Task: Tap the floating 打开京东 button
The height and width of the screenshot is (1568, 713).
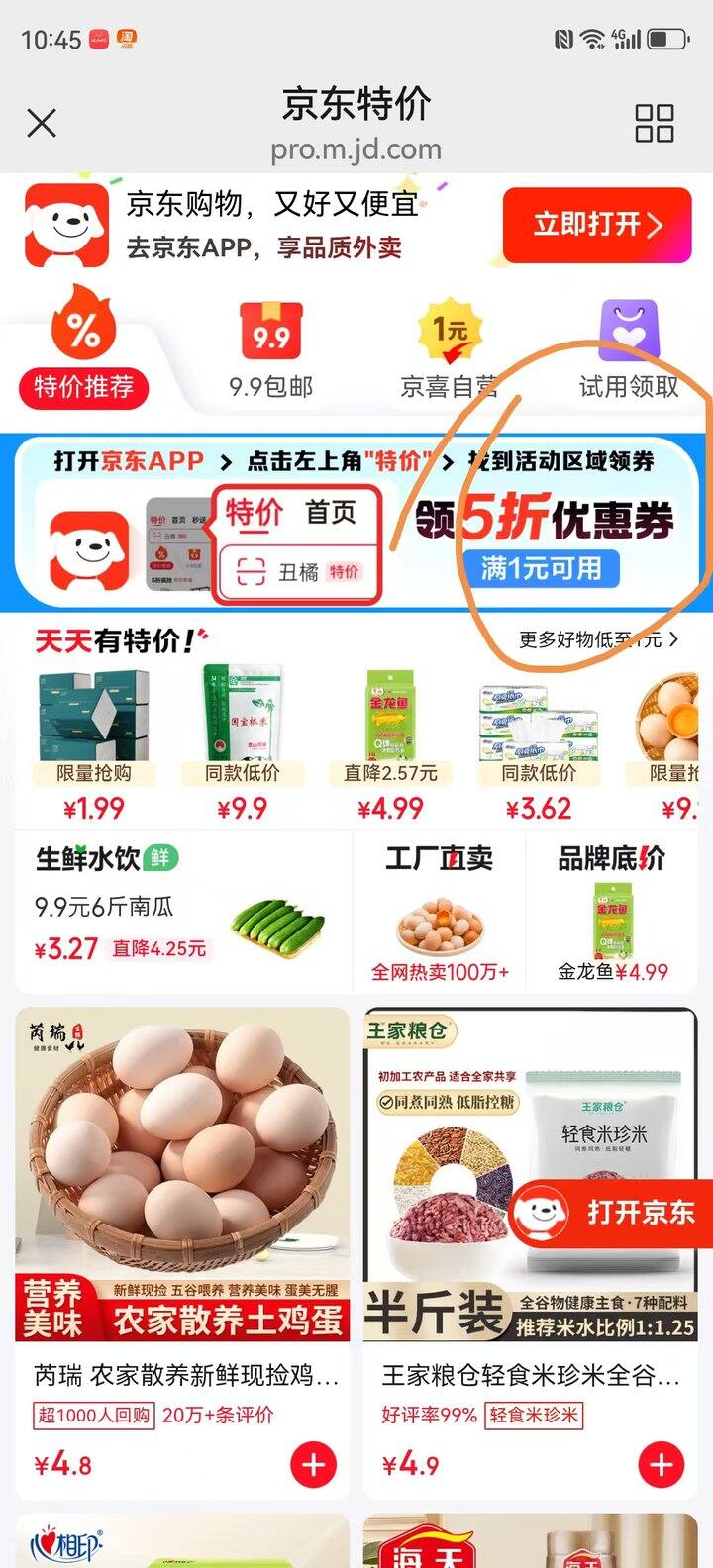Action: (x=614, y=1213)
